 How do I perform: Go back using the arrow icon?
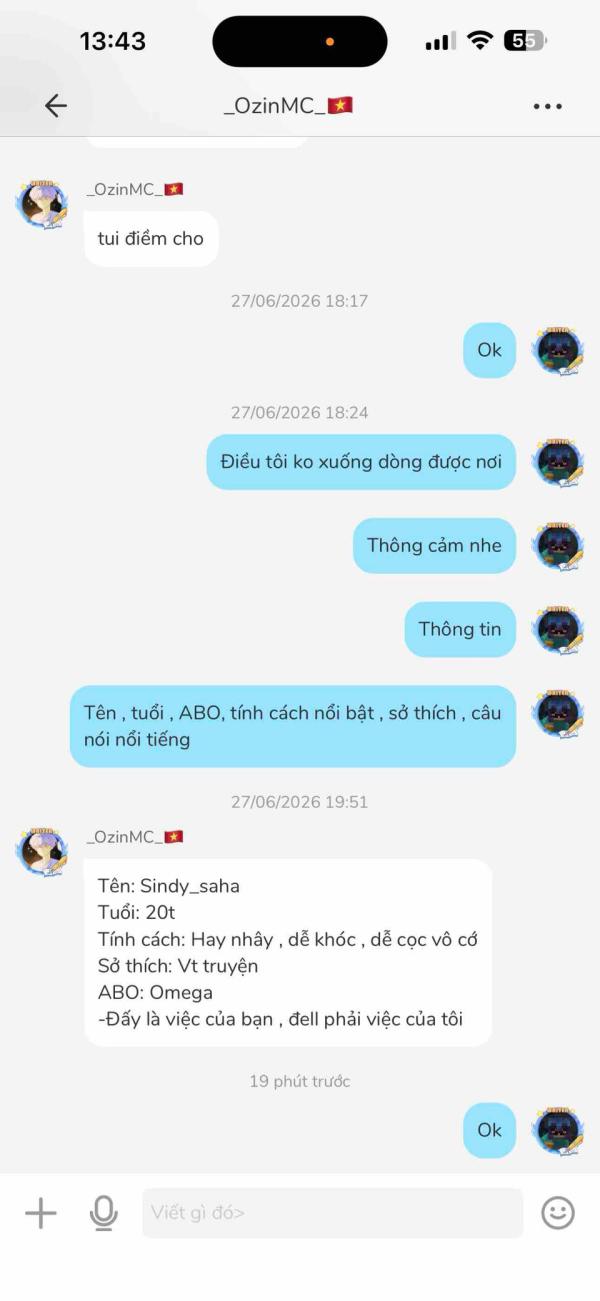click(x=56, y=105)
